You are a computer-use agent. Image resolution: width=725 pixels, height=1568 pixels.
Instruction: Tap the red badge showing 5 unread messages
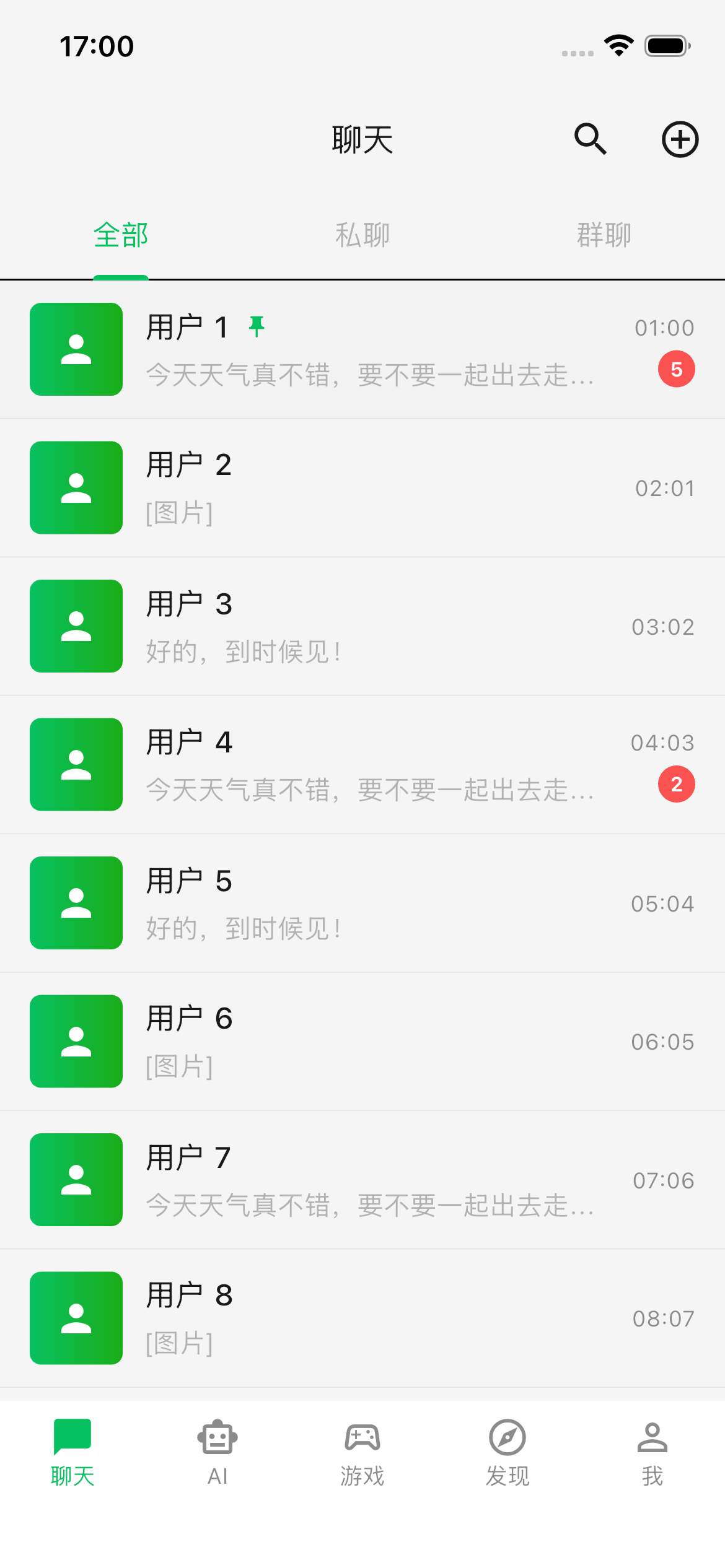(677, 368)
